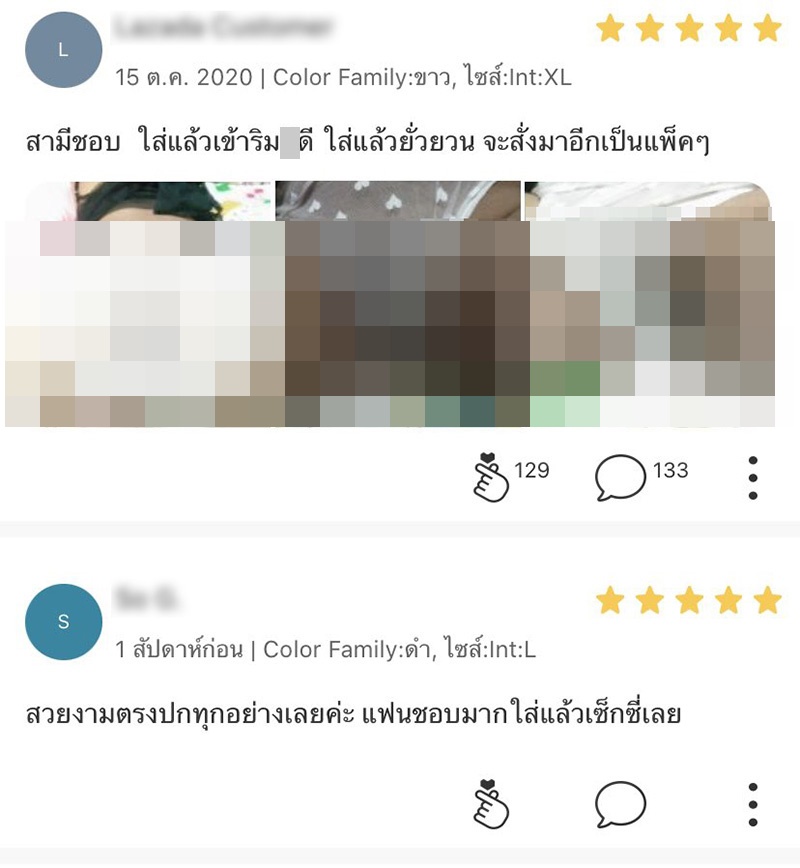Screen dimensions: 800x868
Task: Like the review posted 1 สัปดาห์ก่อน
Action: 491,804
